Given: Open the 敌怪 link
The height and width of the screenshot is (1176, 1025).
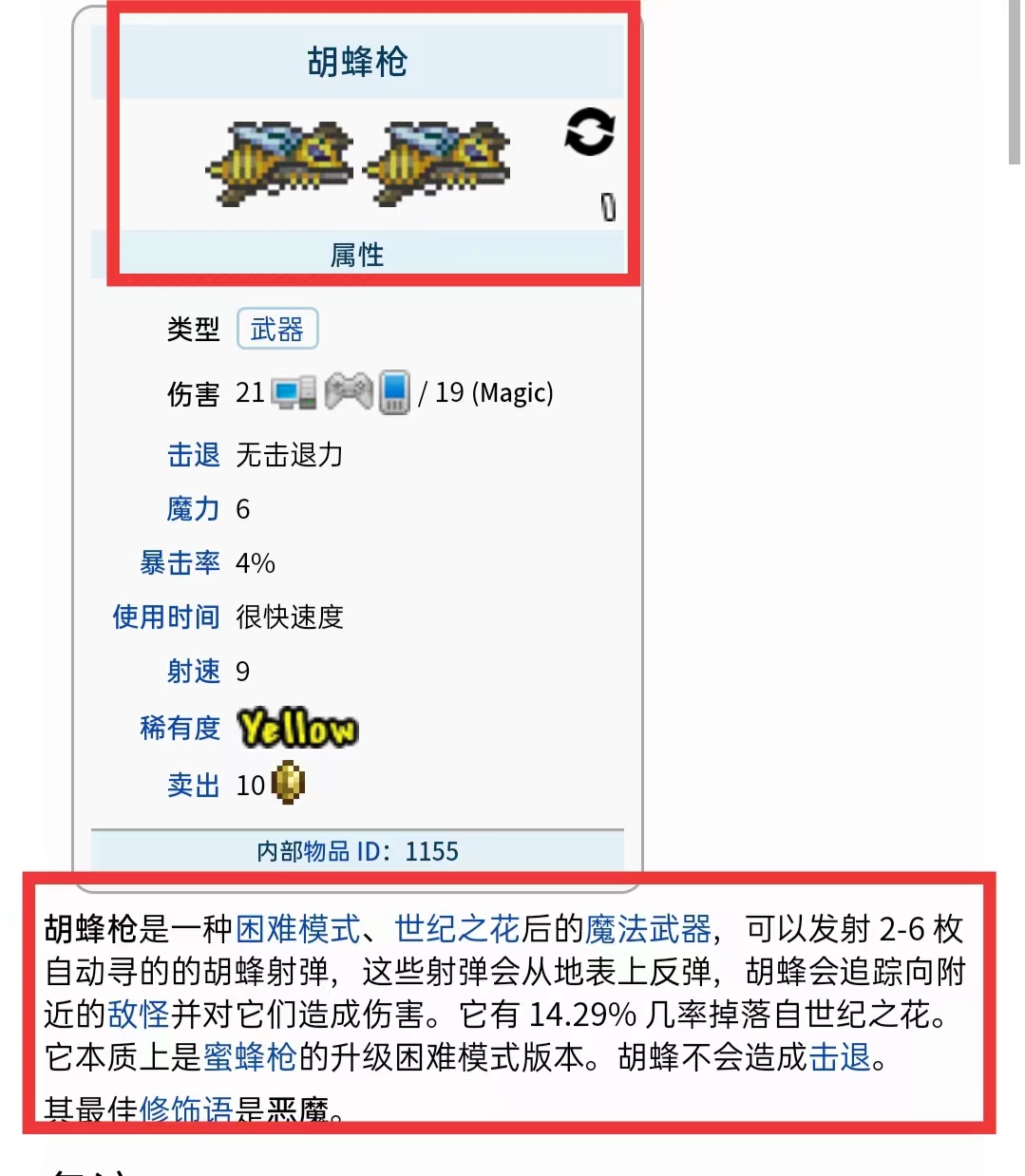Looking at the screenshot, I should point(139,1015).
